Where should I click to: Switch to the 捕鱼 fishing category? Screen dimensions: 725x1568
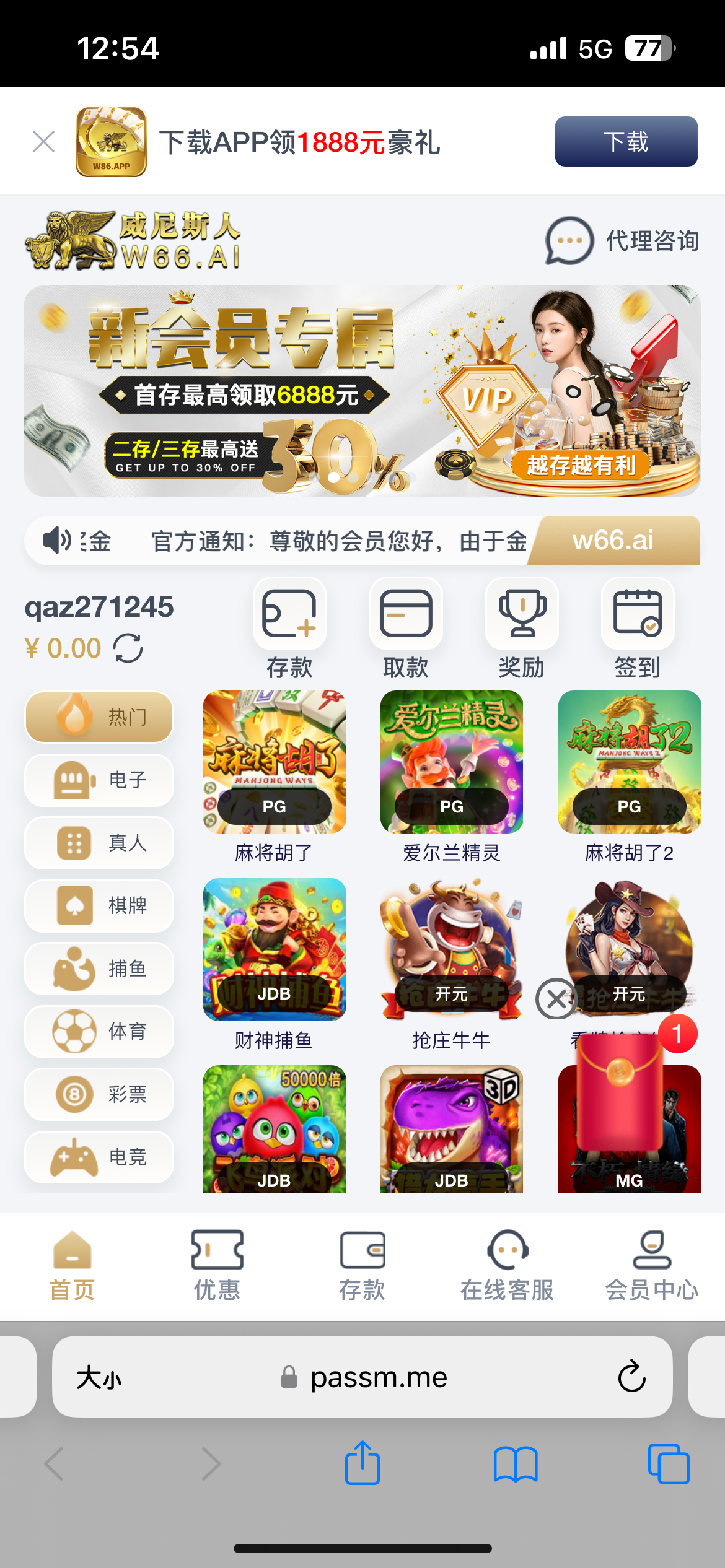[x=99, y=969]
